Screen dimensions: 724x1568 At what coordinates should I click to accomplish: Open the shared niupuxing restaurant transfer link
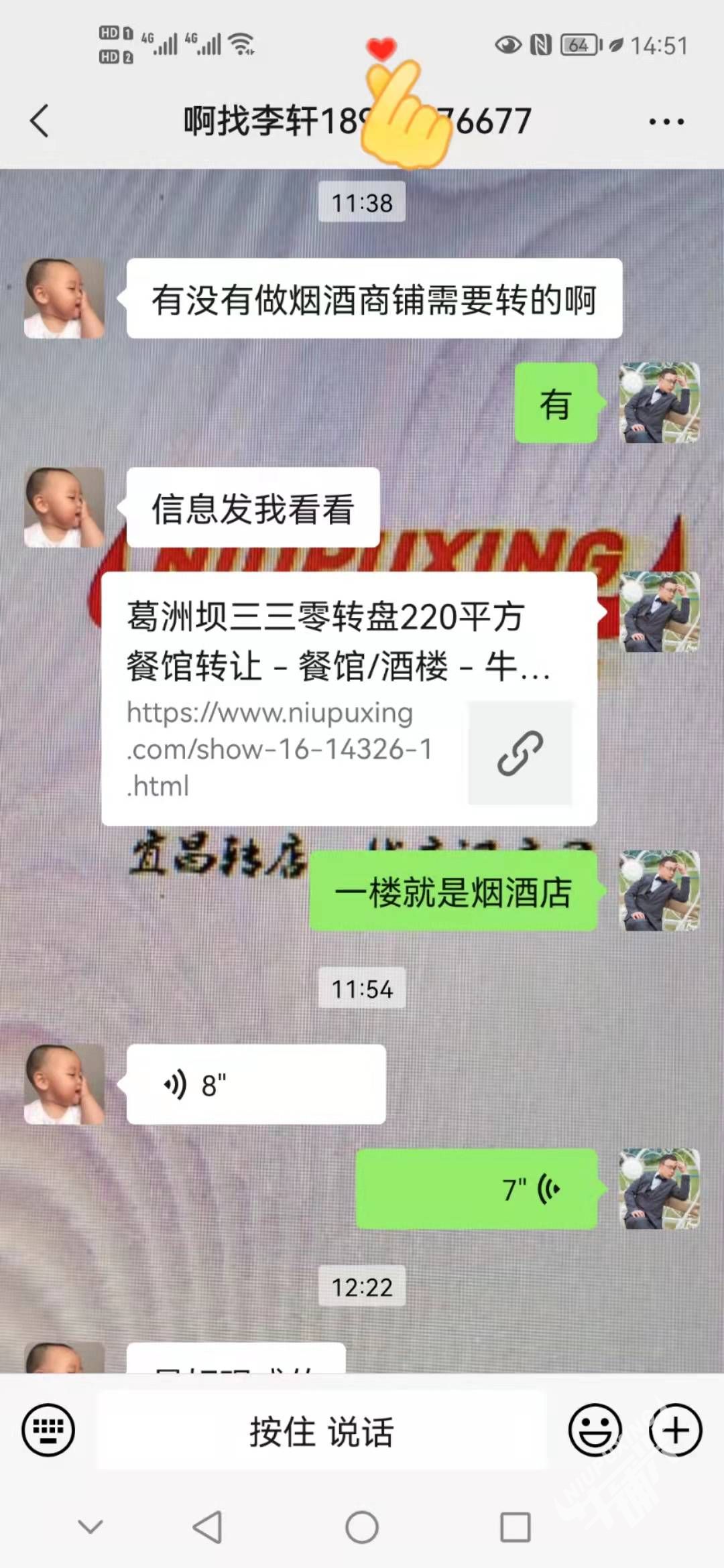[x=349, y=698]
